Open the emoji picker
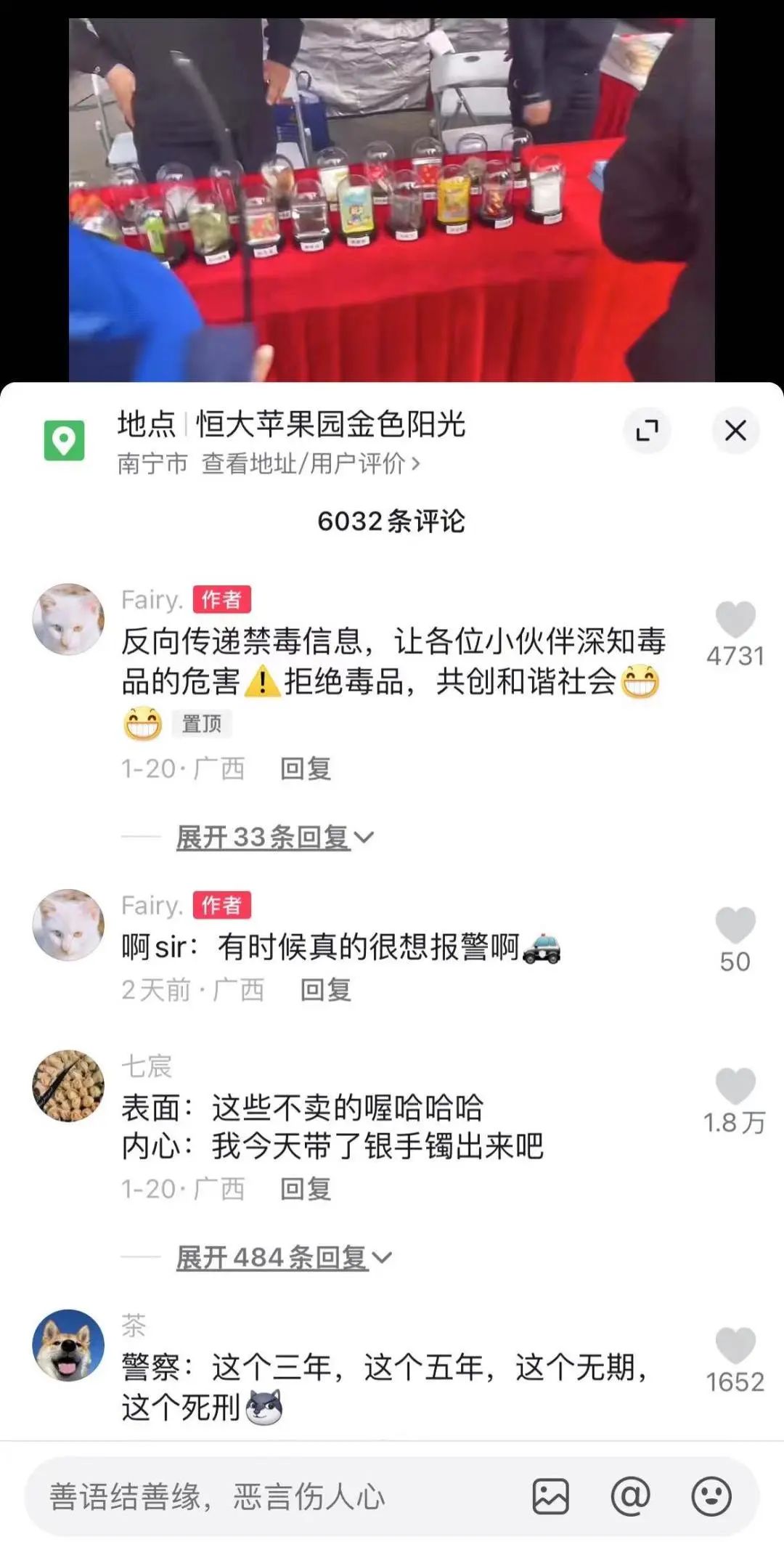This screenshot has width=784, height=1542. coord(711,1496)
